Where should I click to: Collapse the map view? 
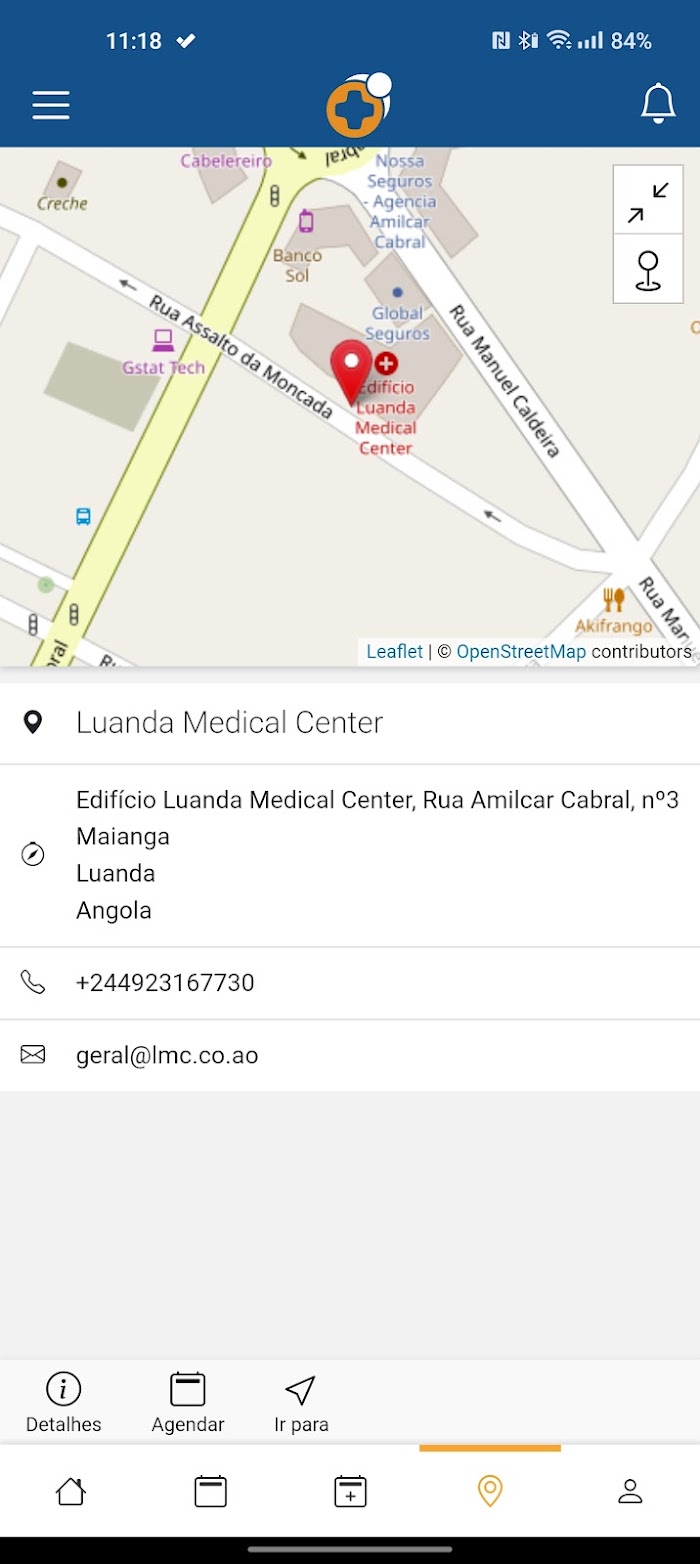pos(648,201)
